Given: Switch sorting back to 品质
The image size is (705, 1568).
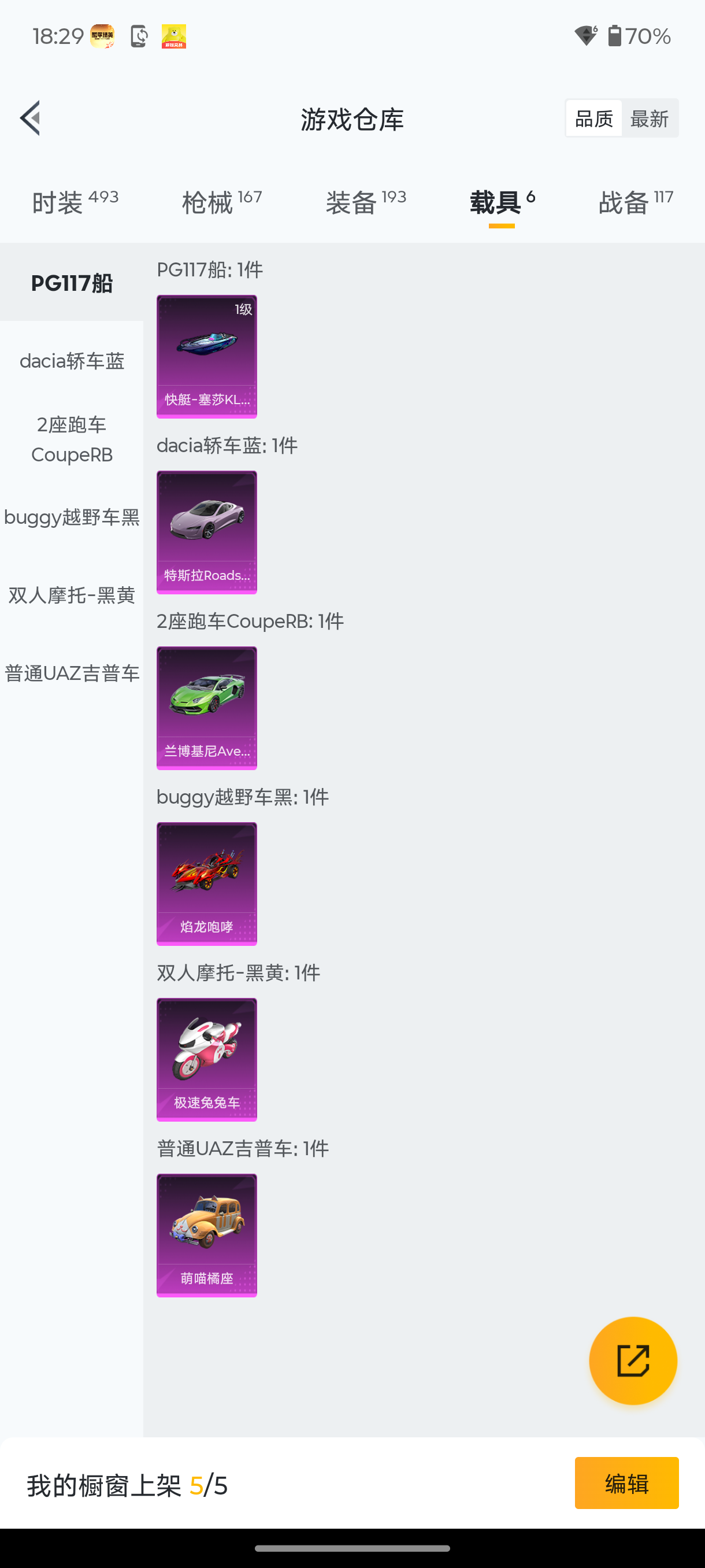Looking at the screenshot, I should click(x=593, y=117).
